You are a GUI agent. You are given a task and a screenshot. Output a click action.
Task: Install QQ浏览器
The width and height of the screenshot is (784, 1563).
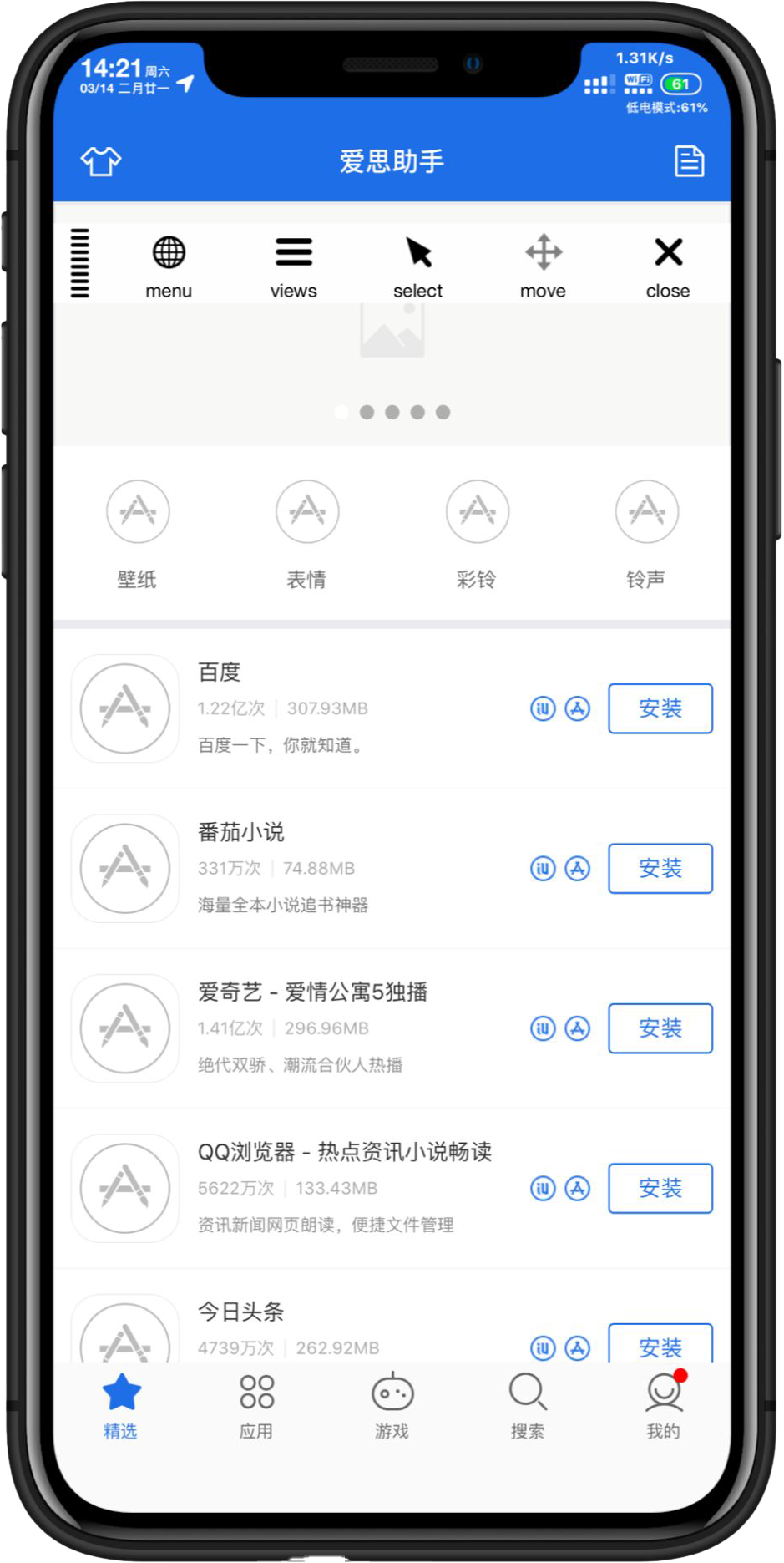pyautogui.click(x=660, y=1188)
